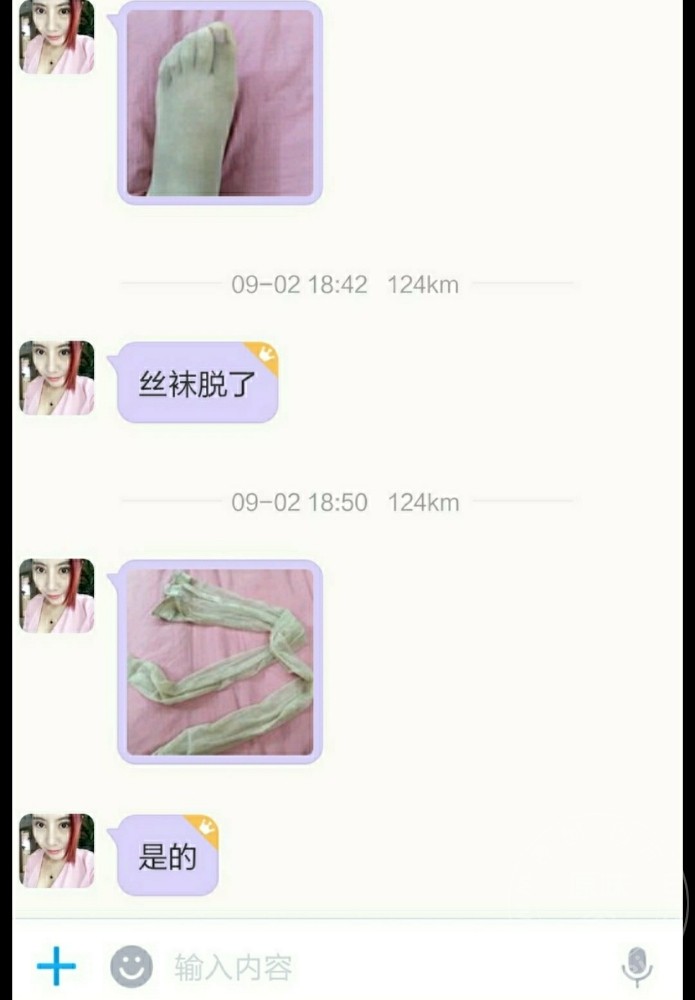Tap the 输入内容 message field
The height and width of the screenshot is (1000, 695).
click(x=380, y=967)
